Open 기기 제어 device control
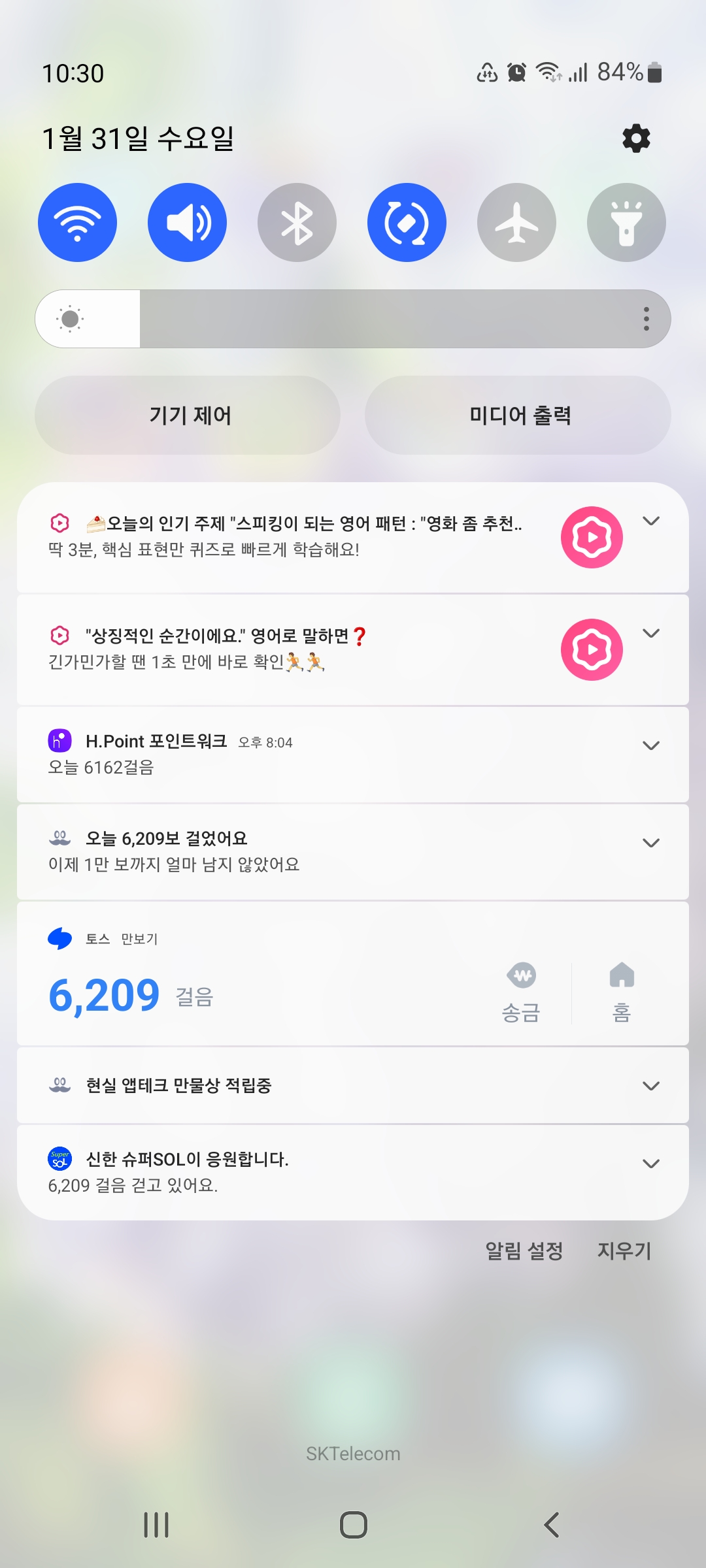Viewport: 706px width, 1568px height. pyautogui.click(x=188, y=415)
